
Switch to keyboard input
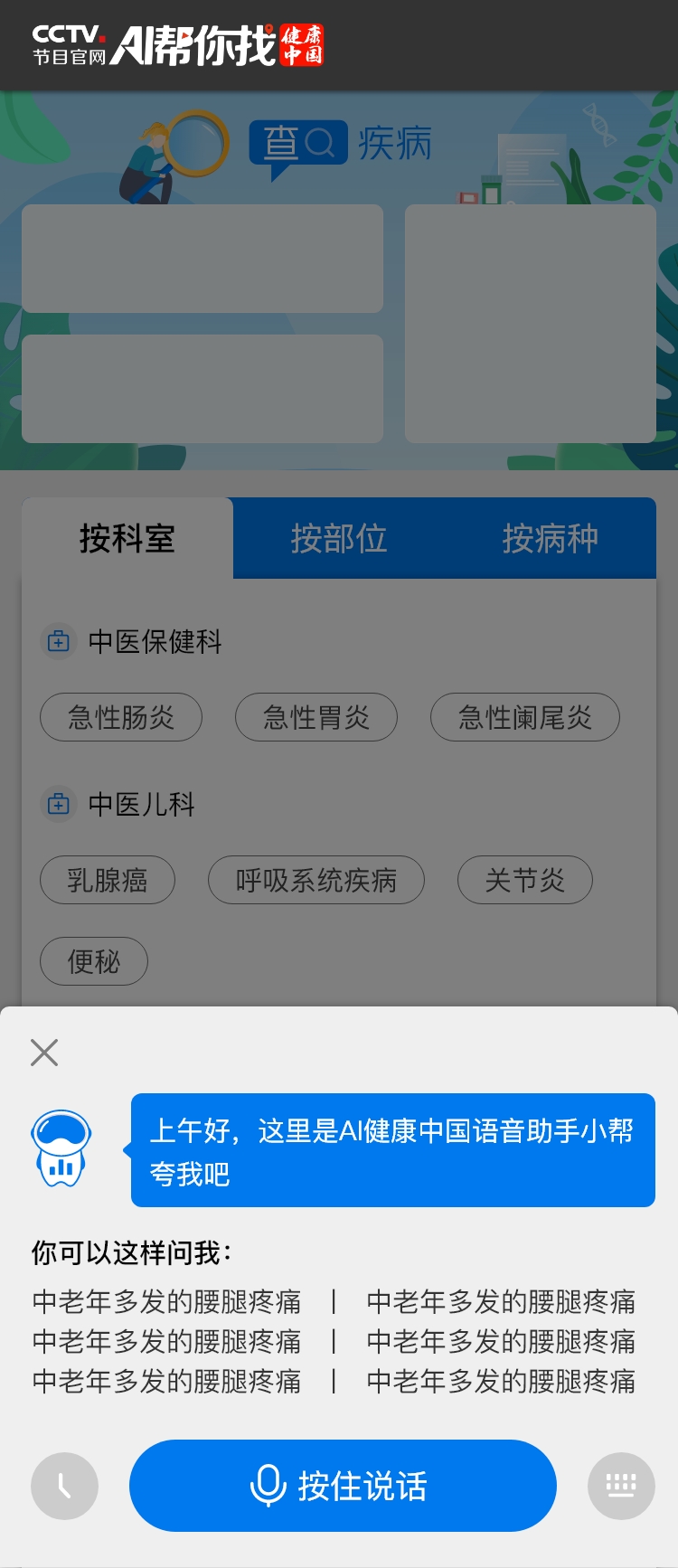(621, 1486)
